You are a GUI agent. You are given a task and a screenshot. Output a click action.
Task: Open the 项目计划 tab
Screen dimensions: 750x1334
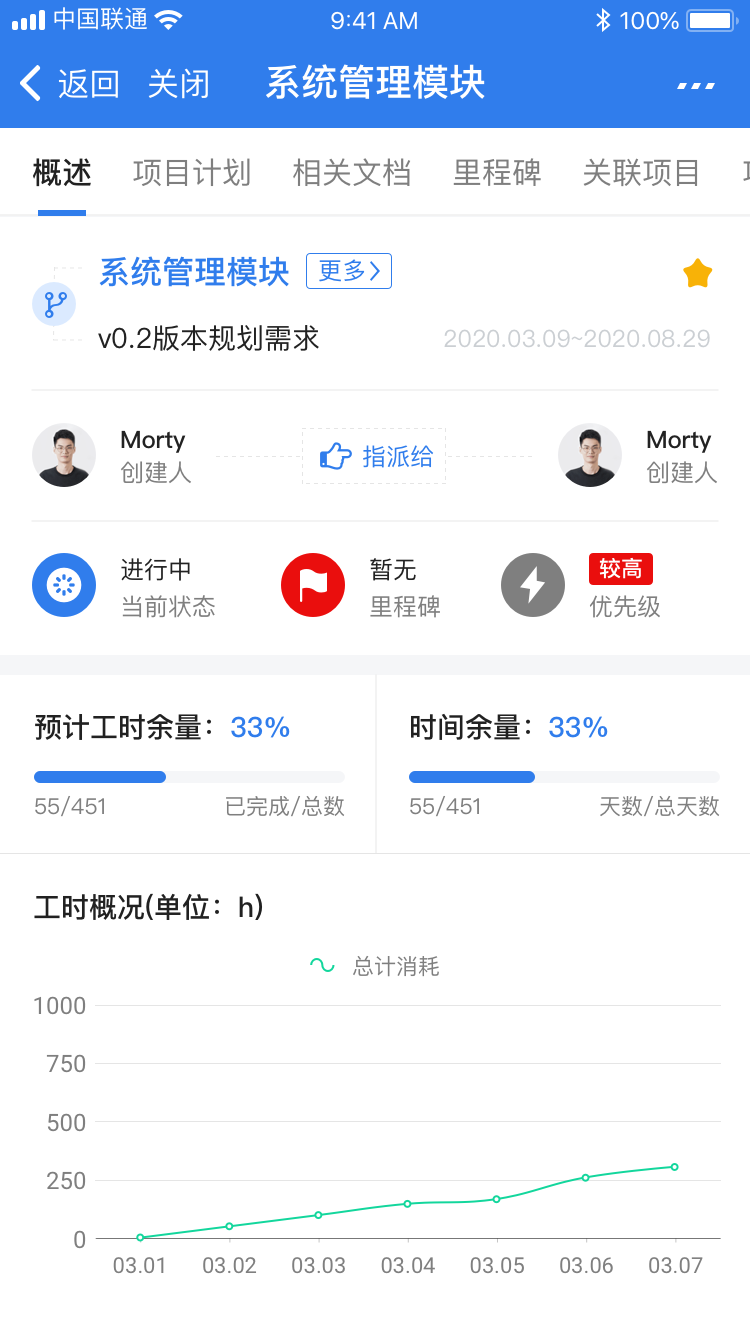point(191,172)
